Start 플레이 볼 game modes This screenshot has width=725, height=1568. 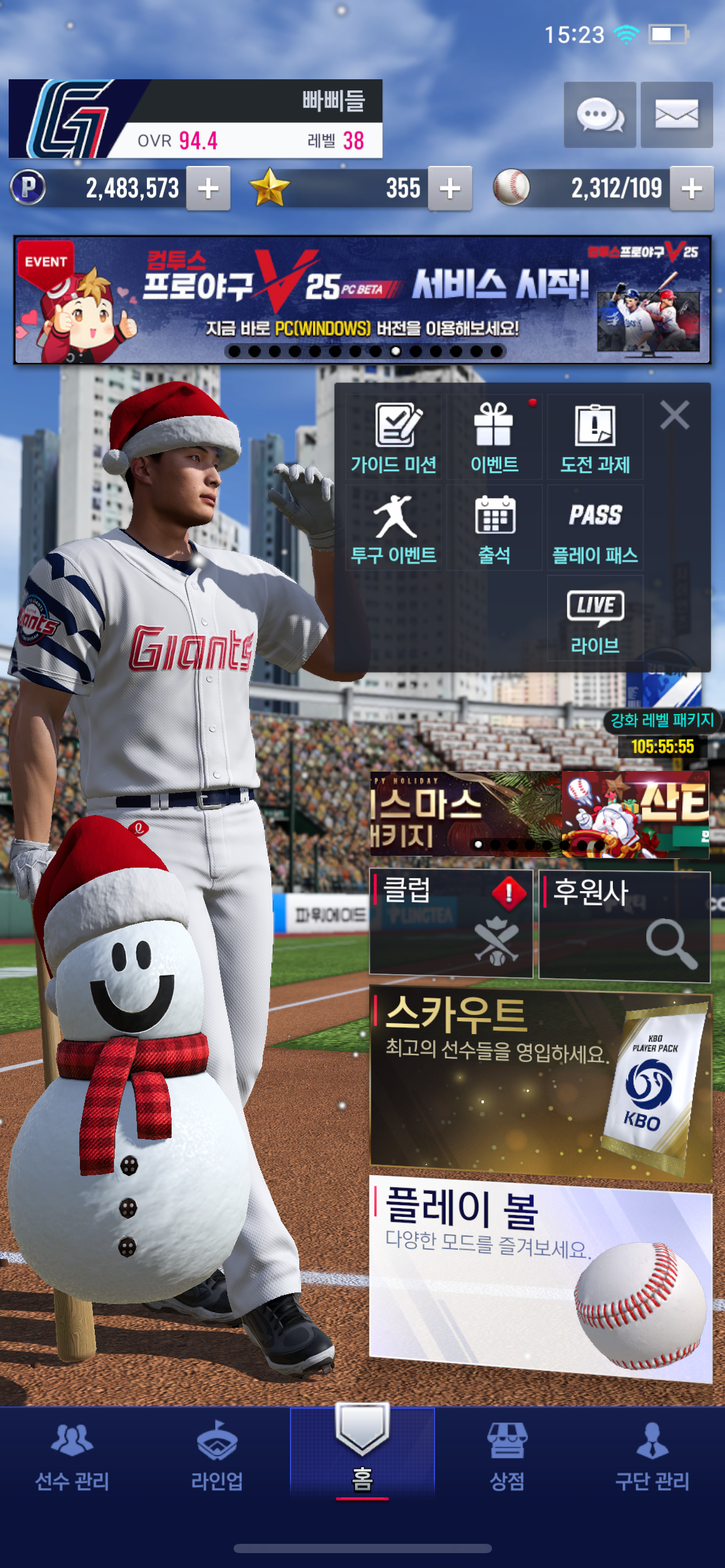pyautogui.click(x=540, y=1276)
